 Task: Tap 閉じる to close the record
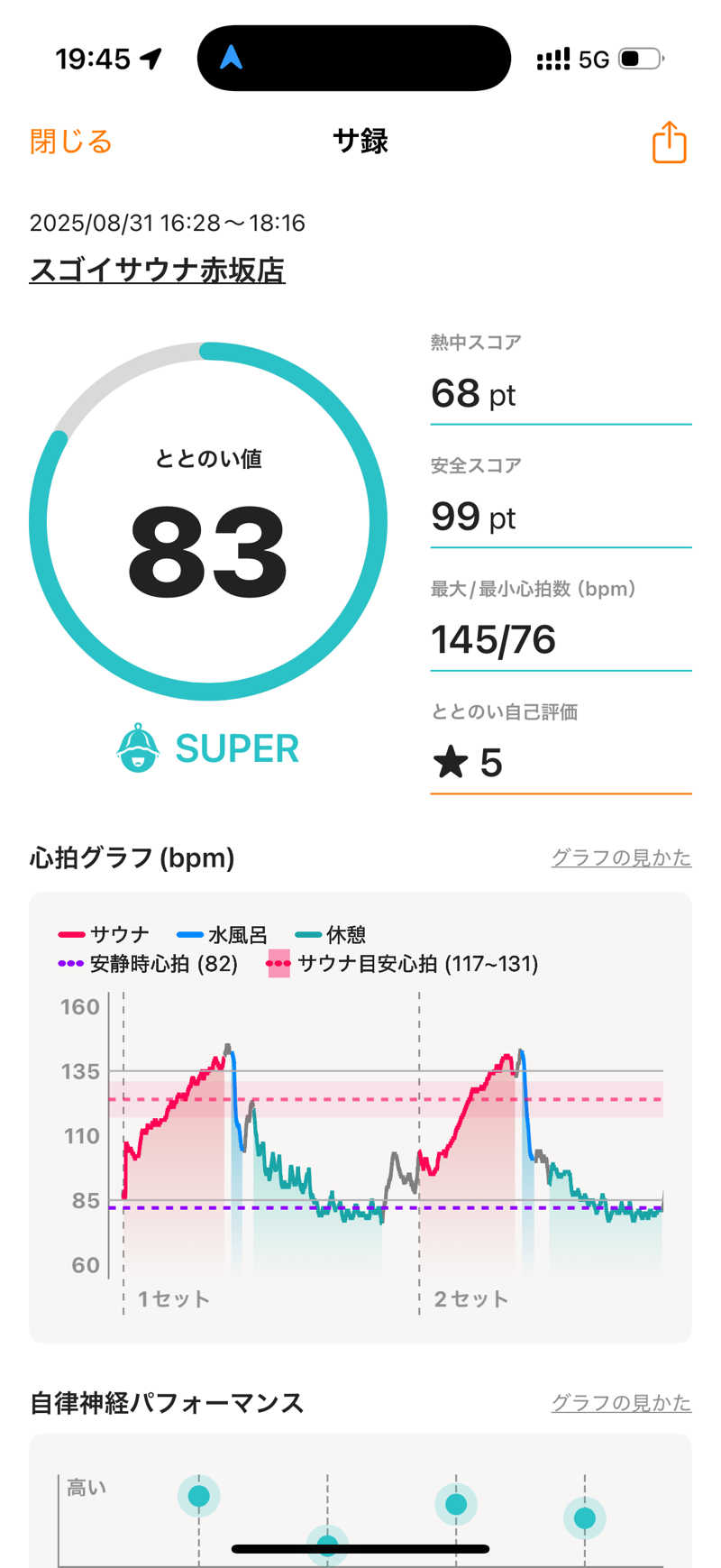tap(70, 142)
